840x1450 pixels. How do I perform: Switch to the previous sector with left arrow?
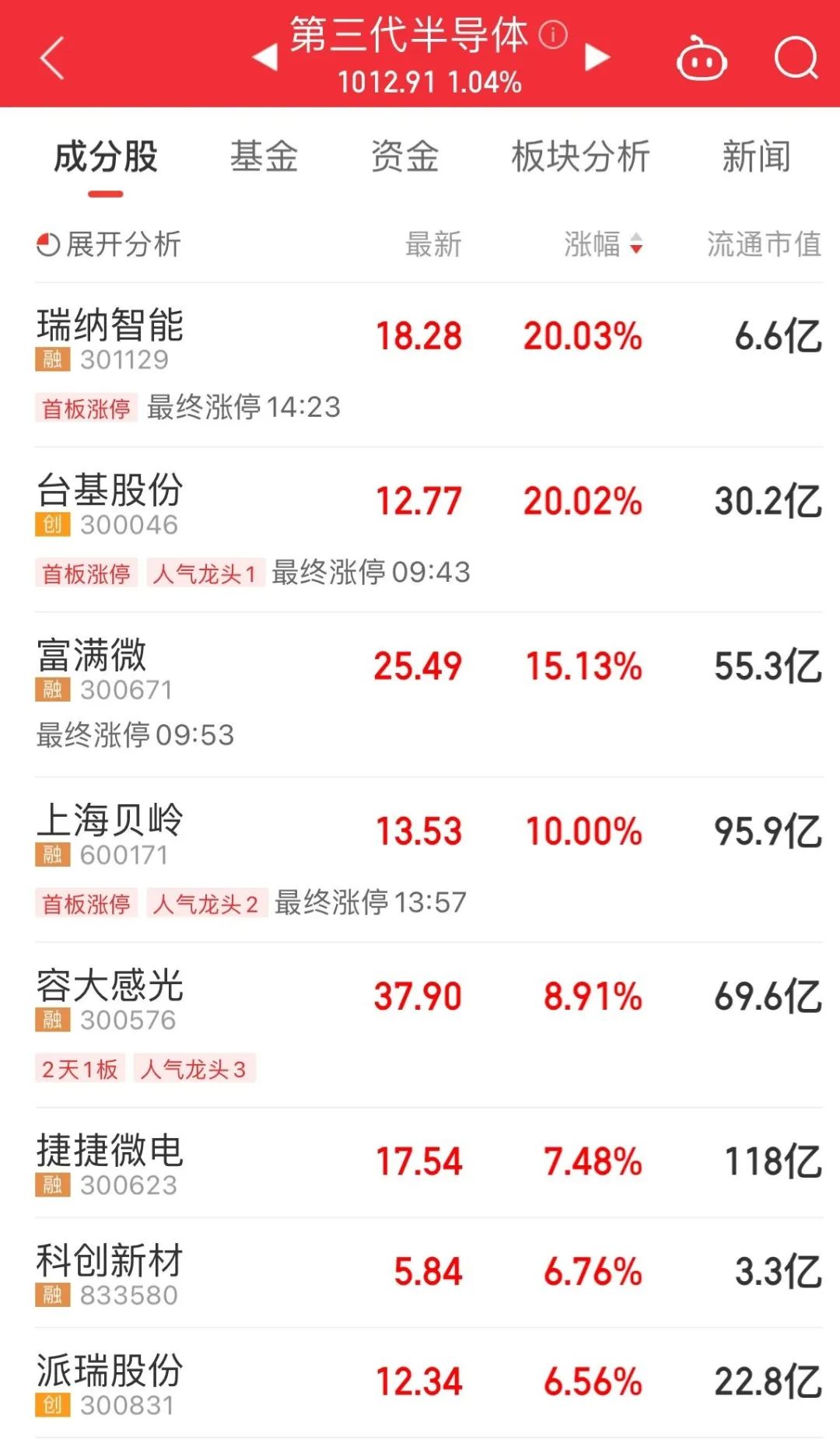[x=265, y=57]
